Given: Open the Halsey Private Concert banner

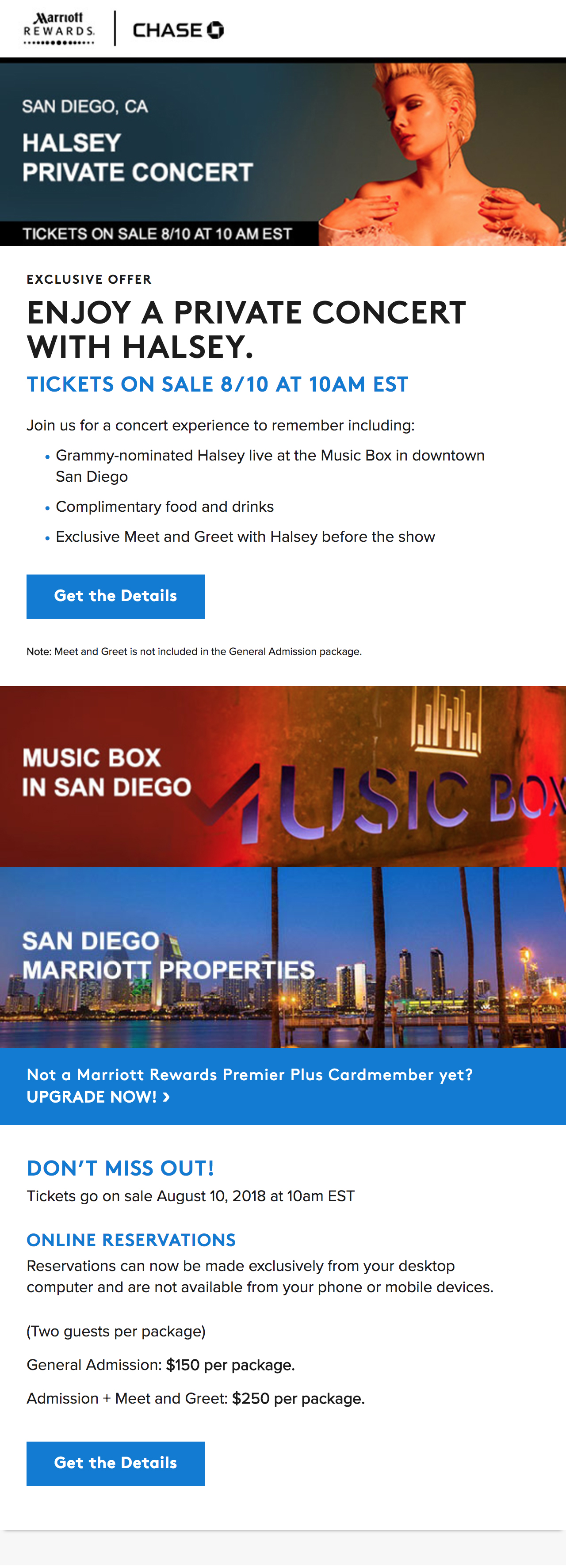Looking at the screenshot, I should (283, 152).
